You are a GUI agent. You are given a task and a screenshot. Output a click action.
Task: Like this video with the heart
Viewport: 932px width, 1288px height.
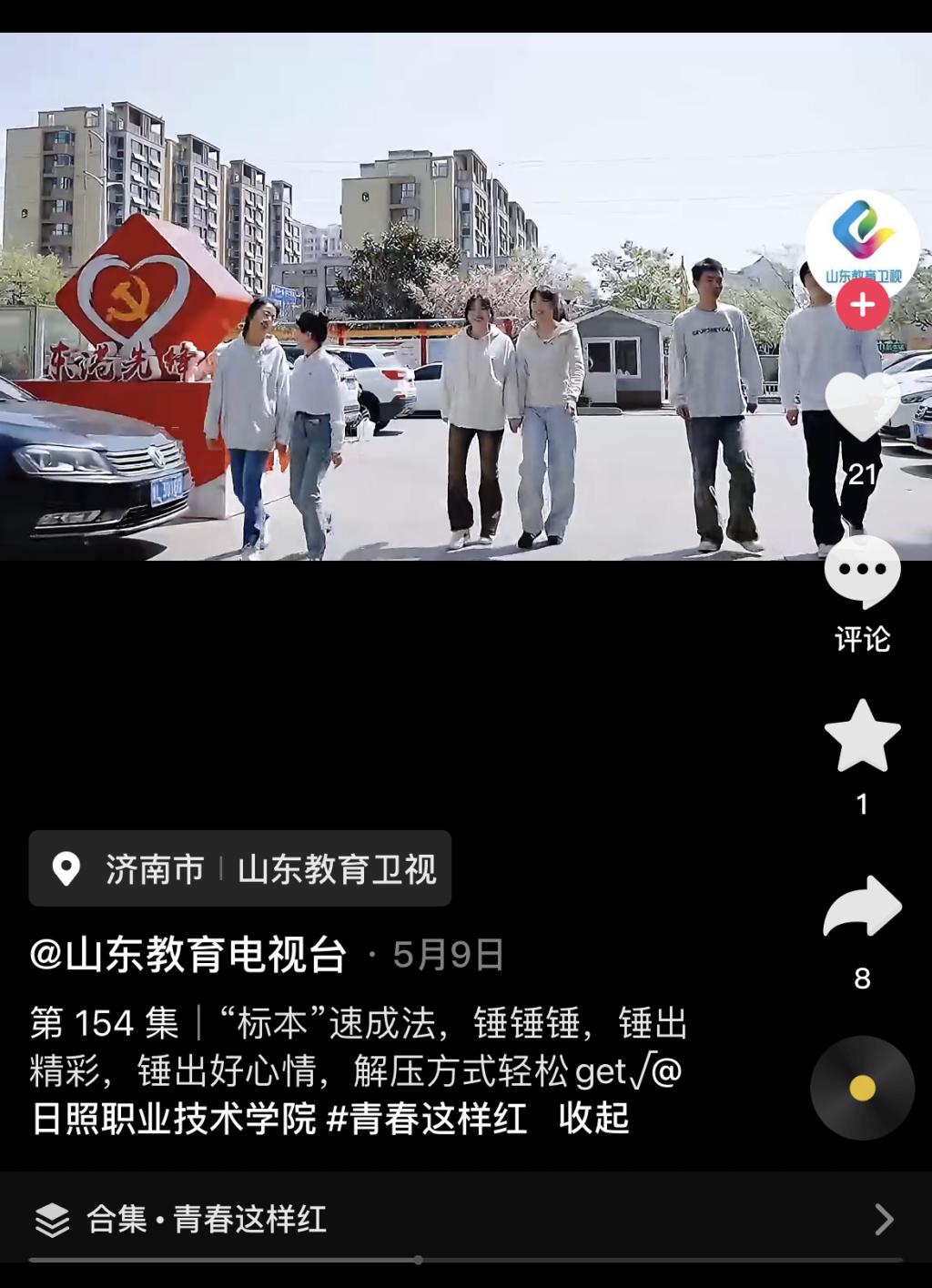862,407
